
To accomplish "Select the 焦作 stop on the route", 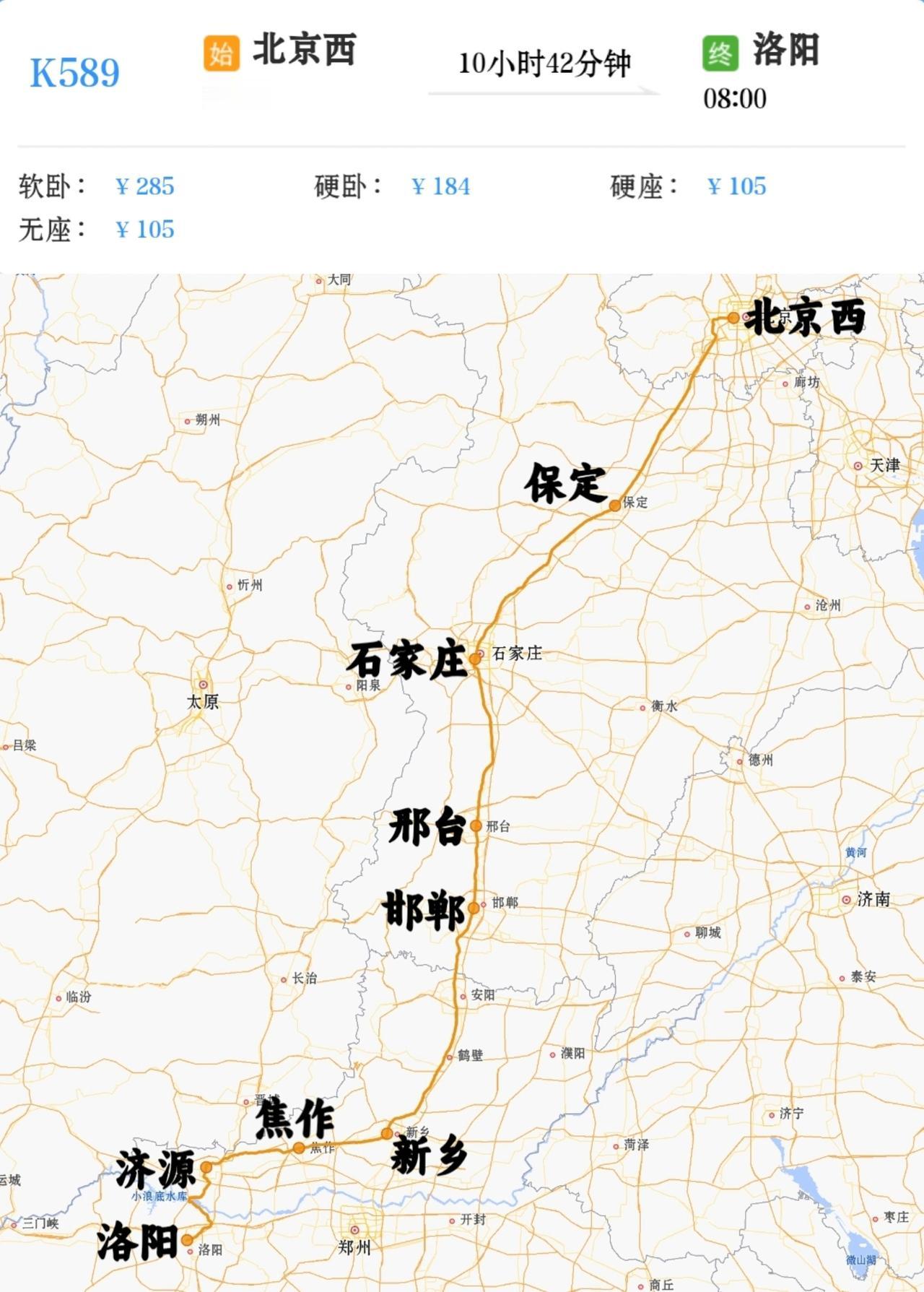I will tap(298, 1148).
